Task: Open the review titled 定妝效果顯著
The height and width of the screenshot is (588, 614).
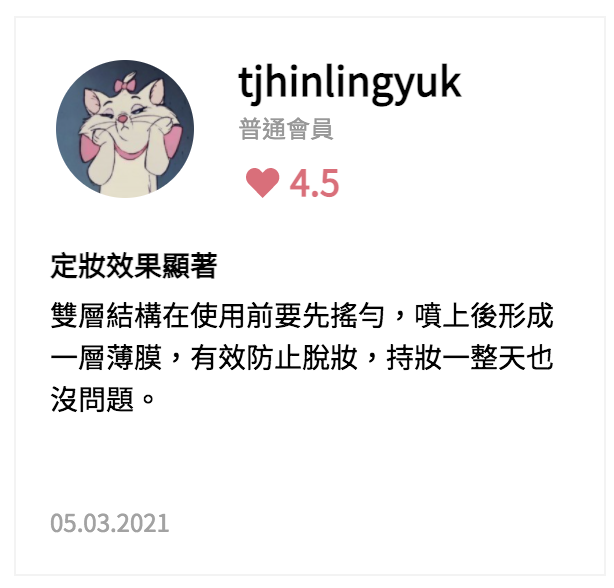Action: (134, 267)
